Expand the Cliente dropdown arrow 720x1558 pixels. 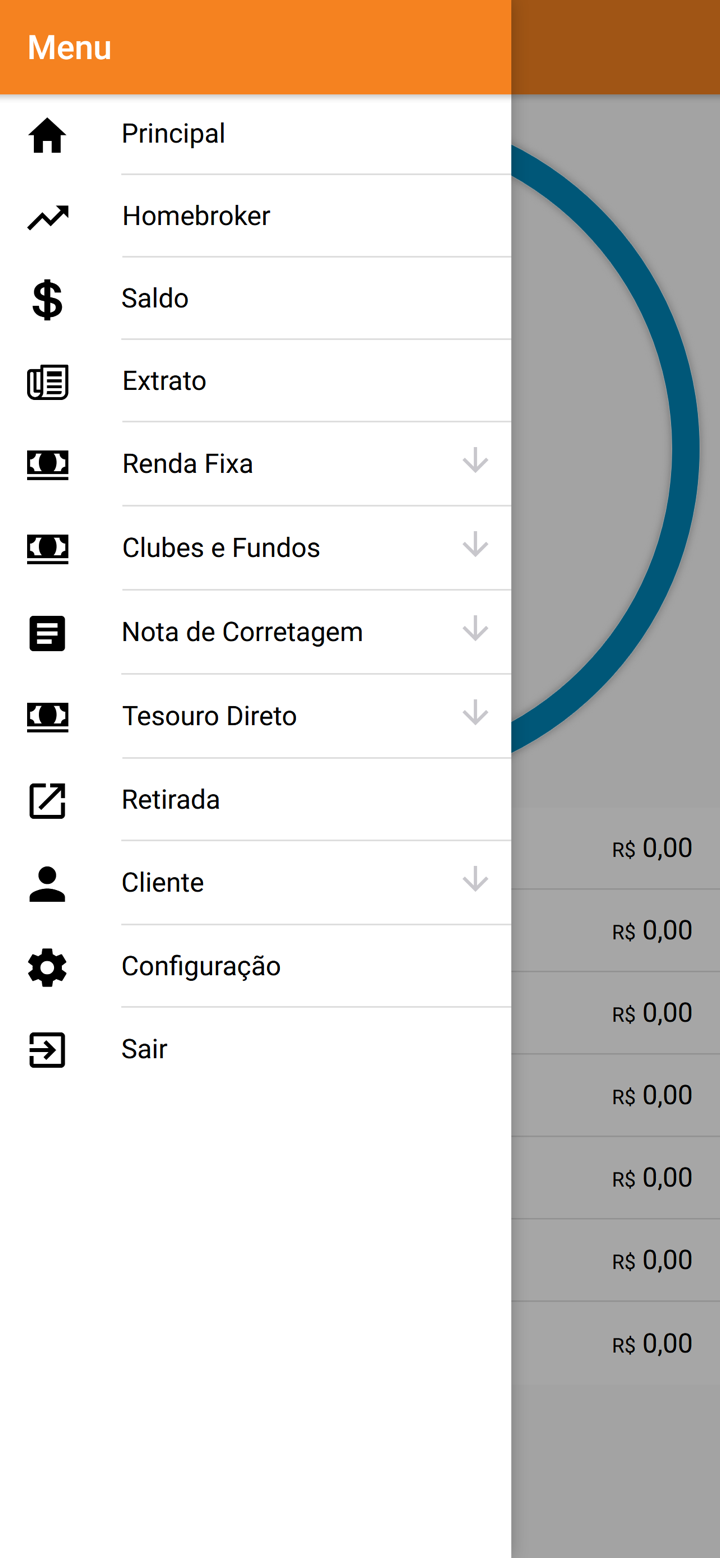tap(473, 880)
